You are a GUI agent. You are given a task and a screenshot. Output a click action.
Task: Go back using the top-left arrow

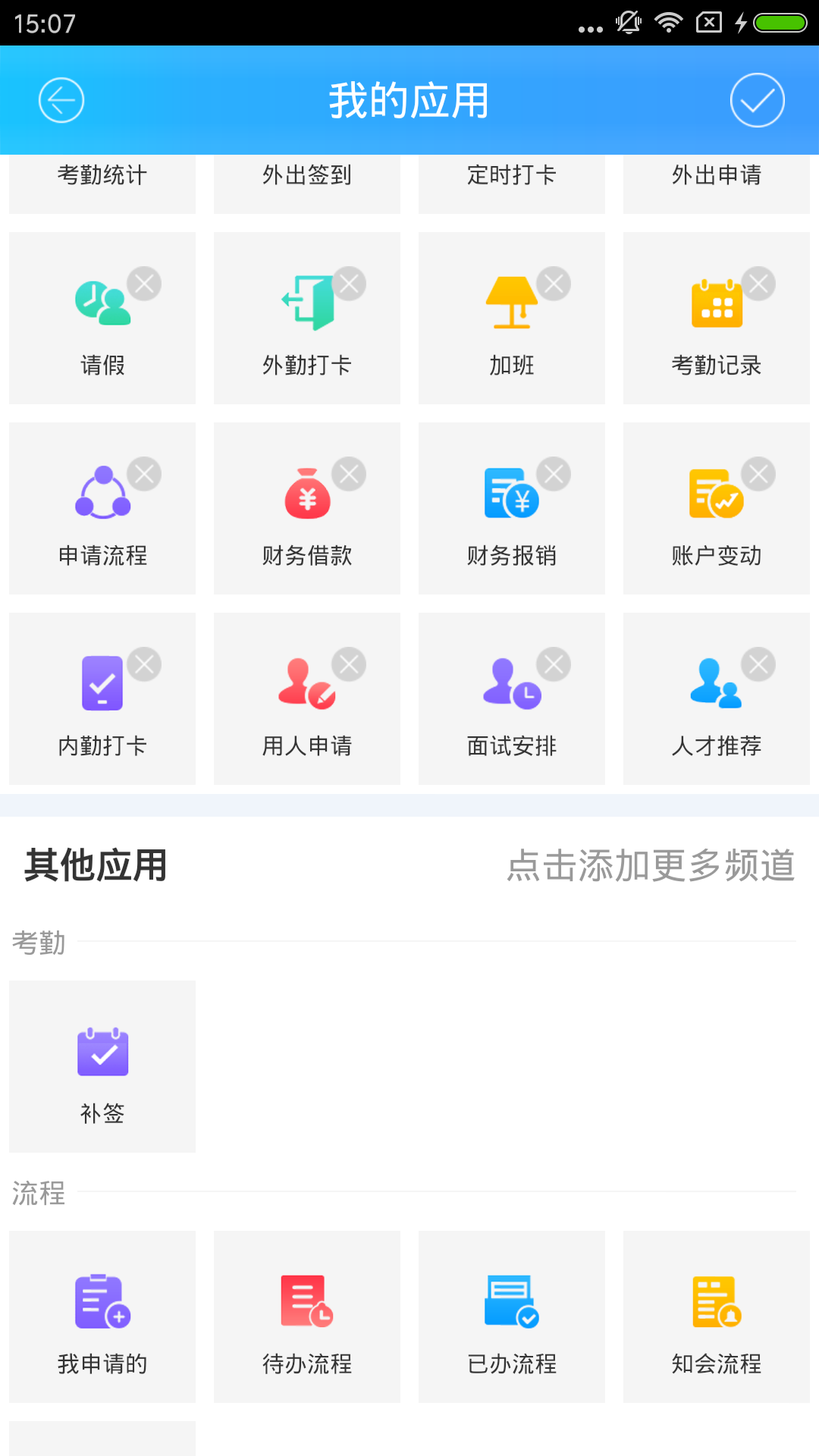(61, 100)
